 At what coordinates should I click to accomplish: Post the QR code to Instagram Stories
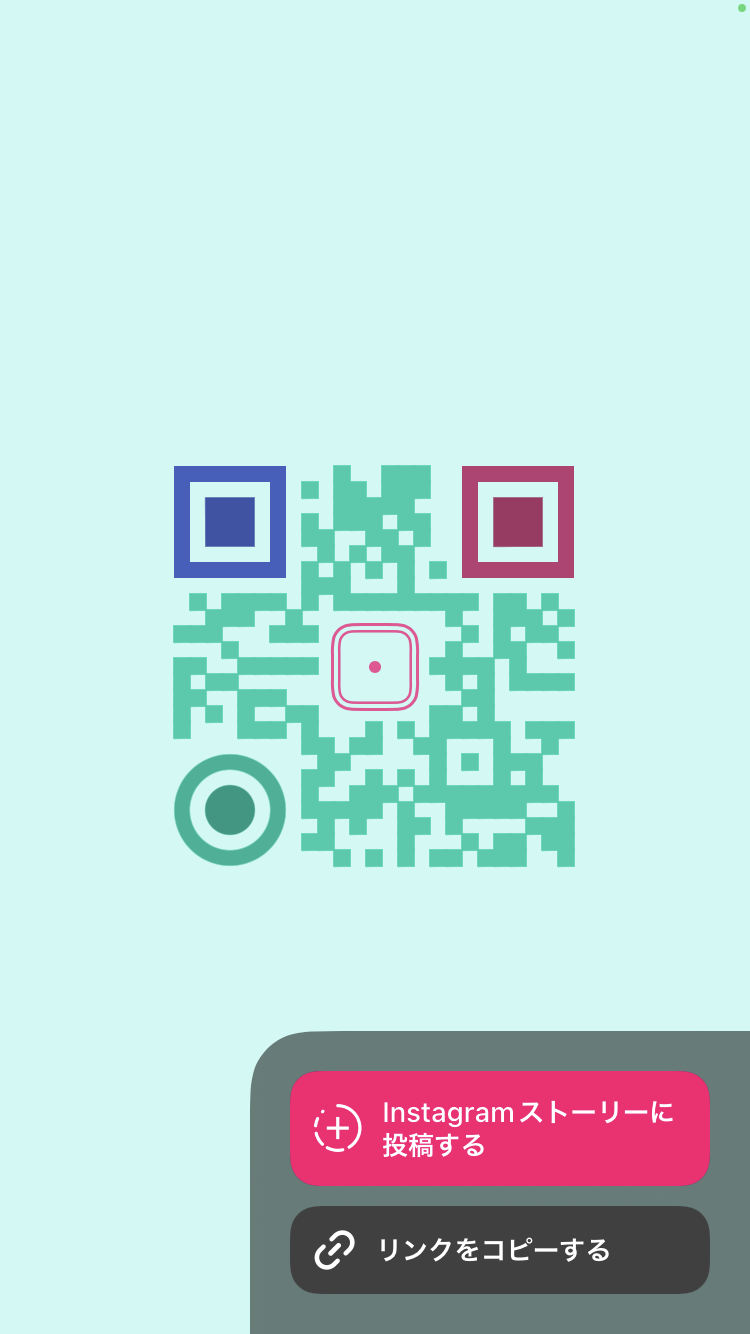(500, 1128)
